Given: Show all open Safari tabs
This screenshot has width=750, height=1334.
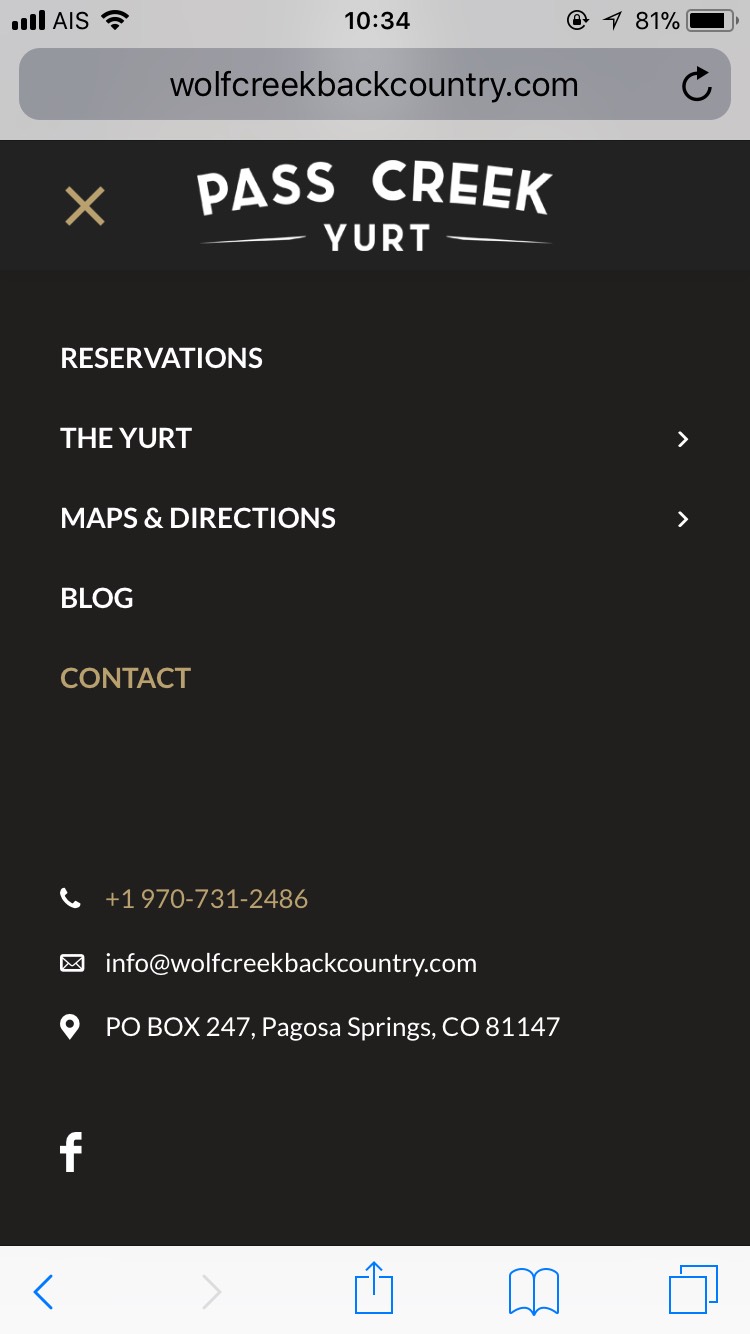Looking at the screenshot, I should (692, 1290).
